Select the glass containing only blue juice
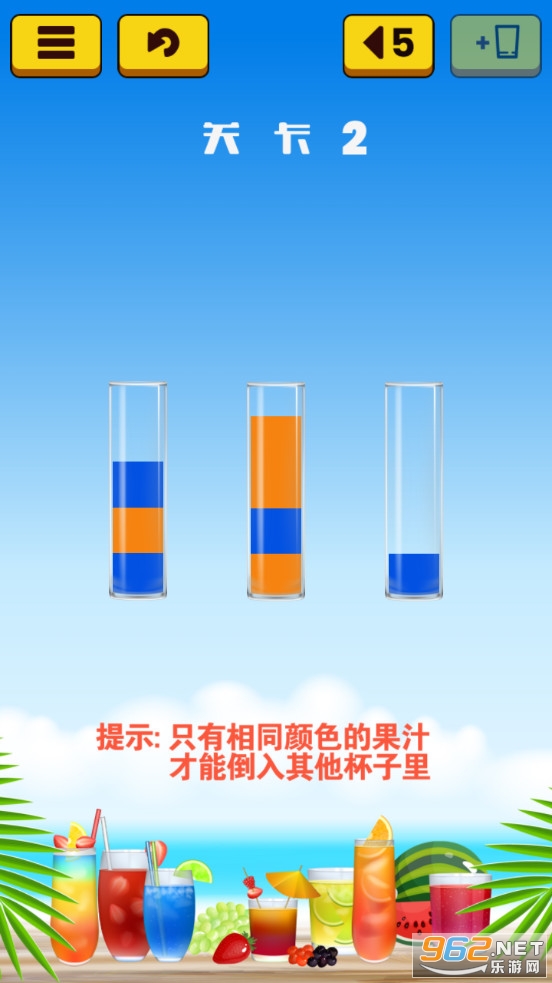Viewport: 552px width, 983px height. click(414, 490)
